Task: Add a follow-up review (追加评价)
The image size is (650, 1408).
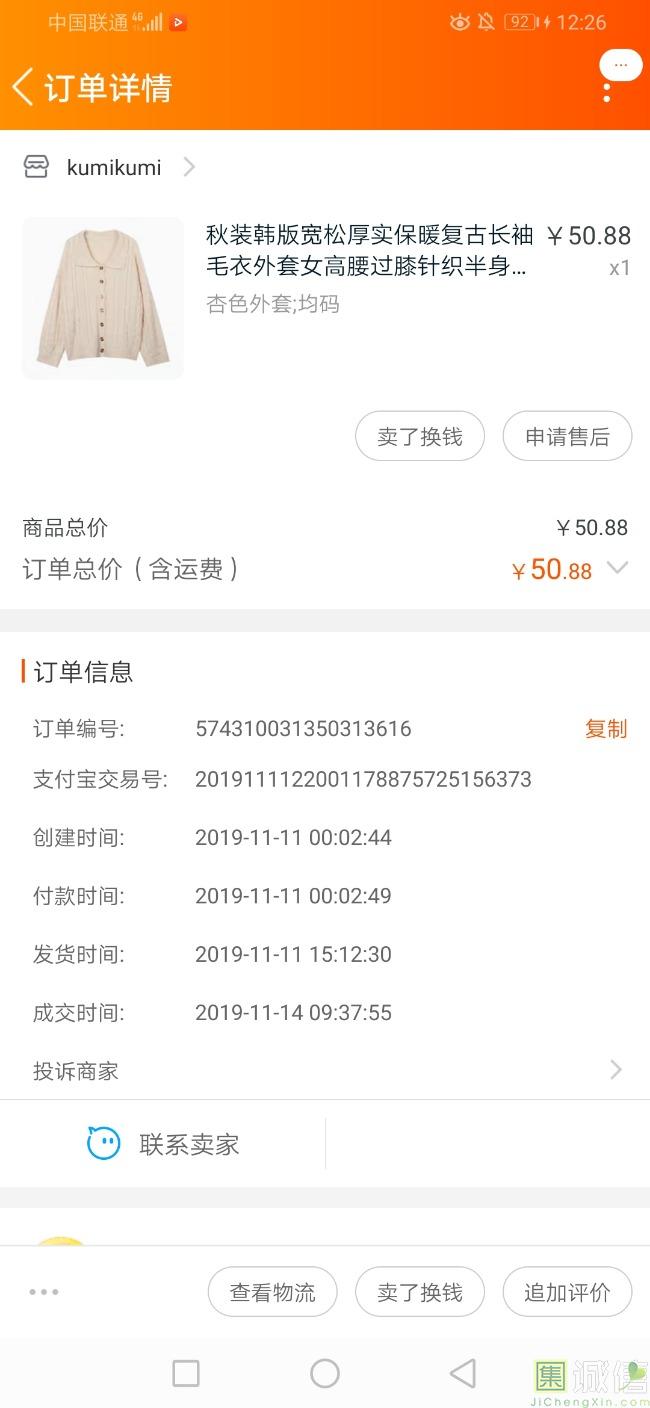Action: (x=567, y=1292)
